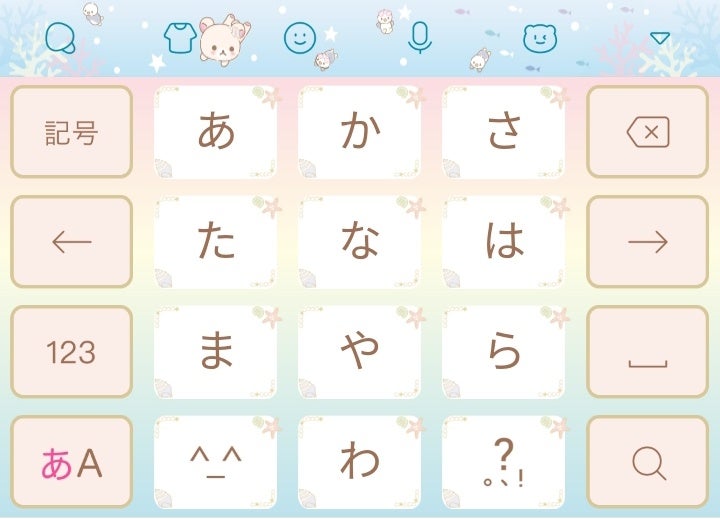Open the search icon in the keyboard toolbar
Image resolution: width=720 pixels, height=519 pixels.
60,39
